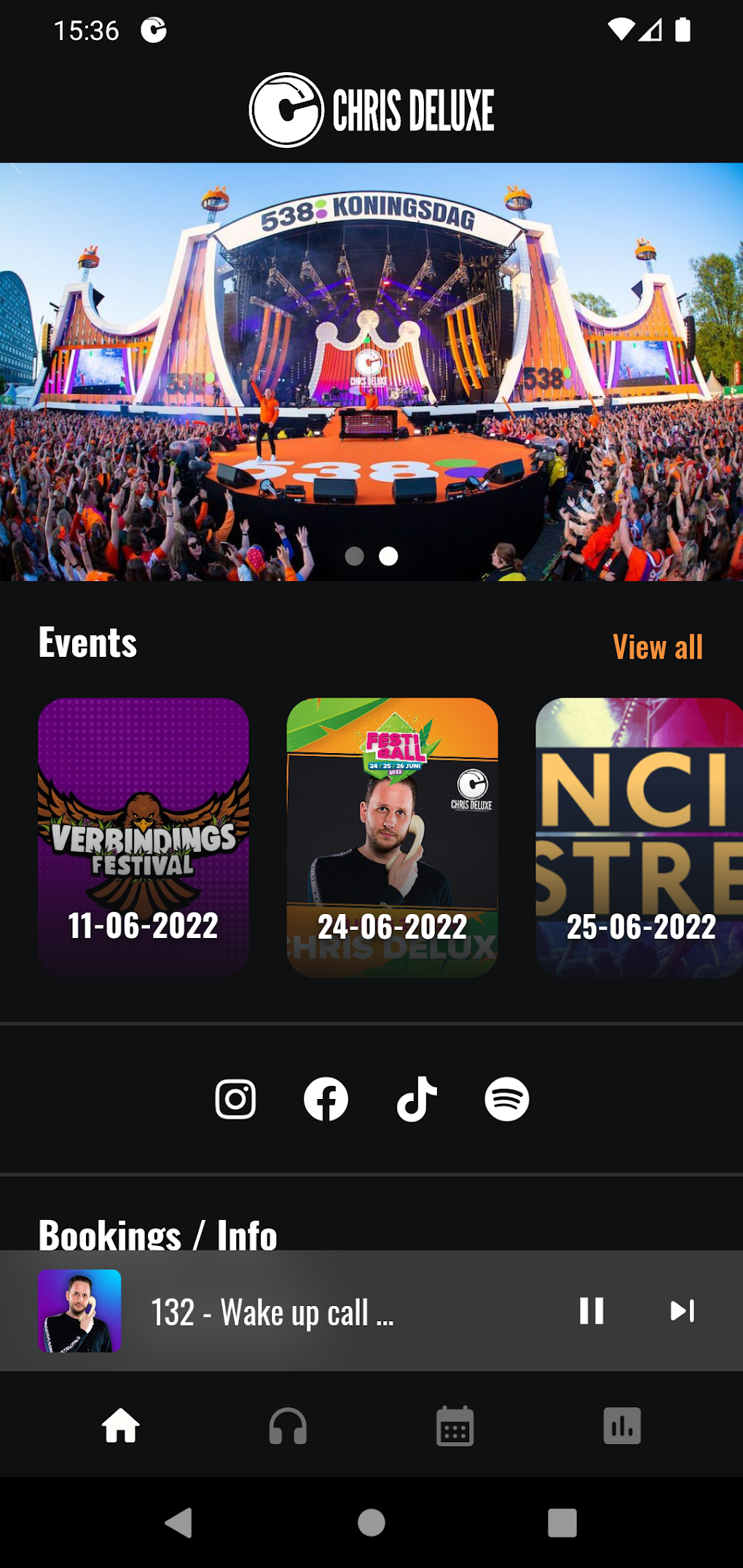Image resolution: width=743 pixels, height=1568 pixels.
Task: Open the Festi Ball 24-06-2022 event card
Action: 392,838
